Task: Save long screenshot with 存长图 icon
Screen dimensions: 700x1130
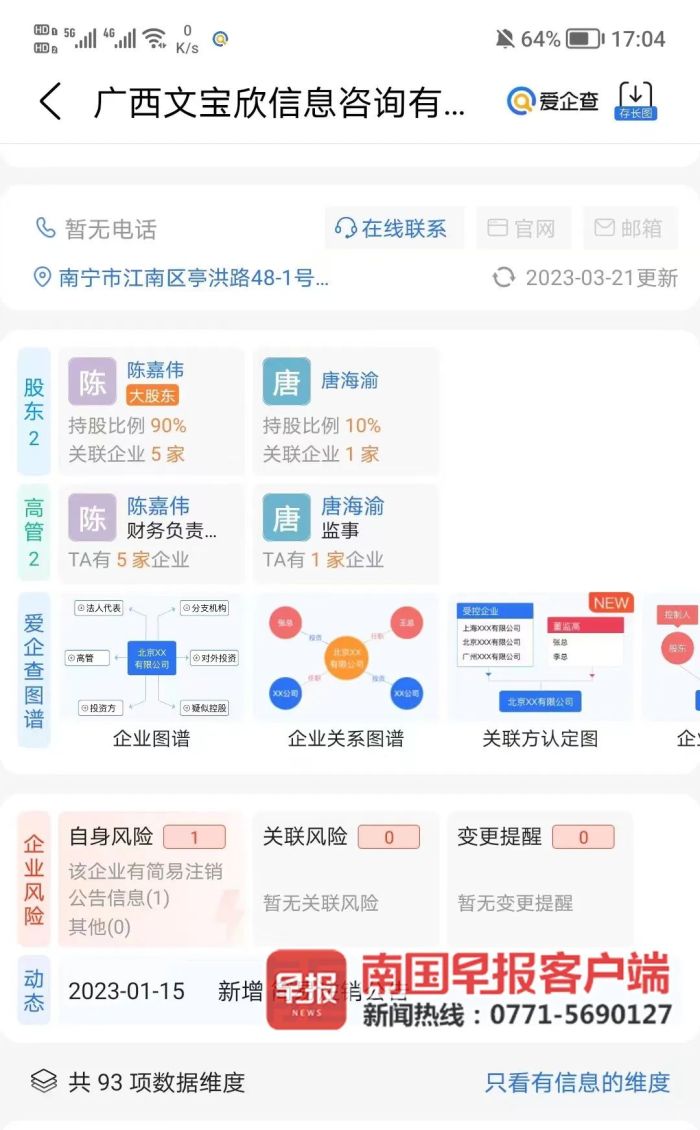Action: [635, 100]
